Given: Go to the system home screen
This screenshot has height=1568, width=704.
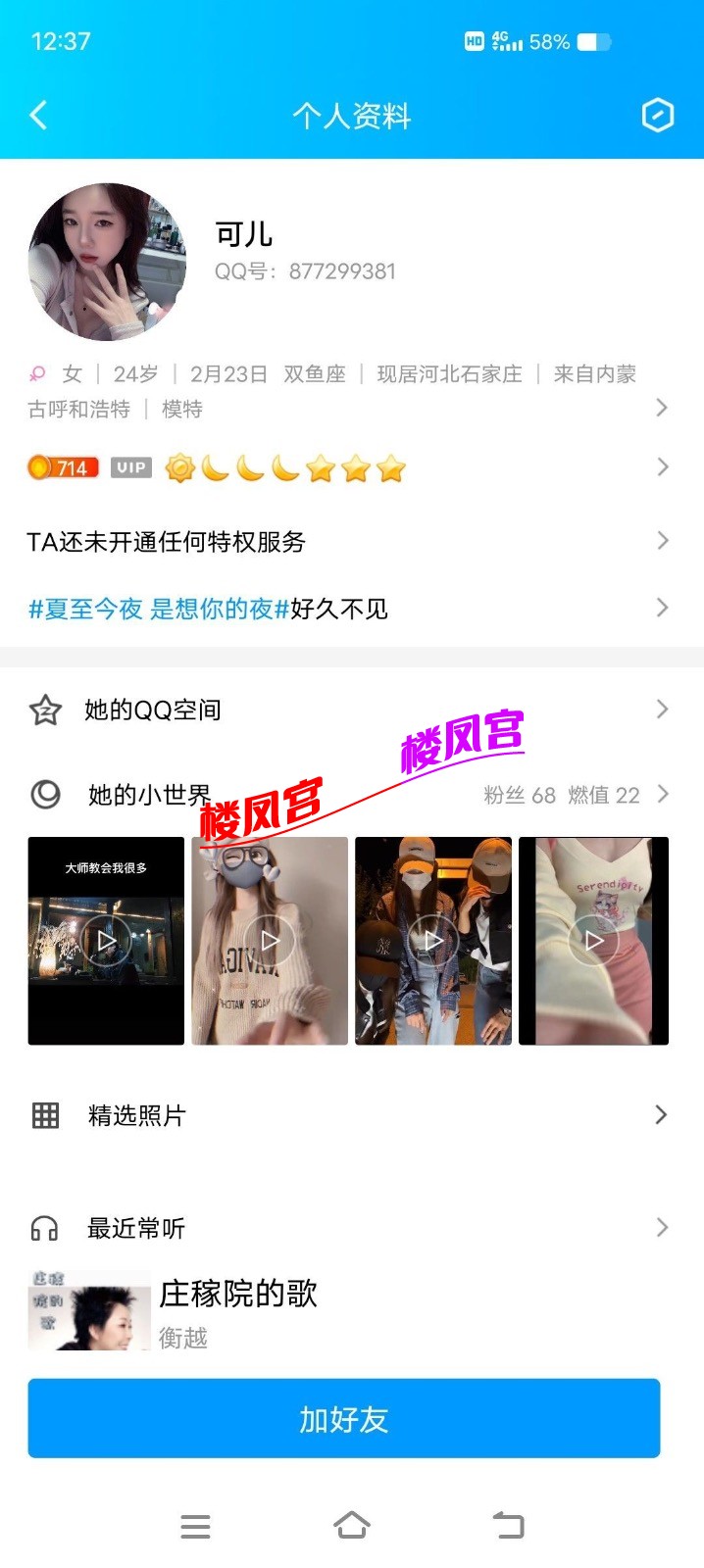Looking at the screenshot, I should point(351,1526).
